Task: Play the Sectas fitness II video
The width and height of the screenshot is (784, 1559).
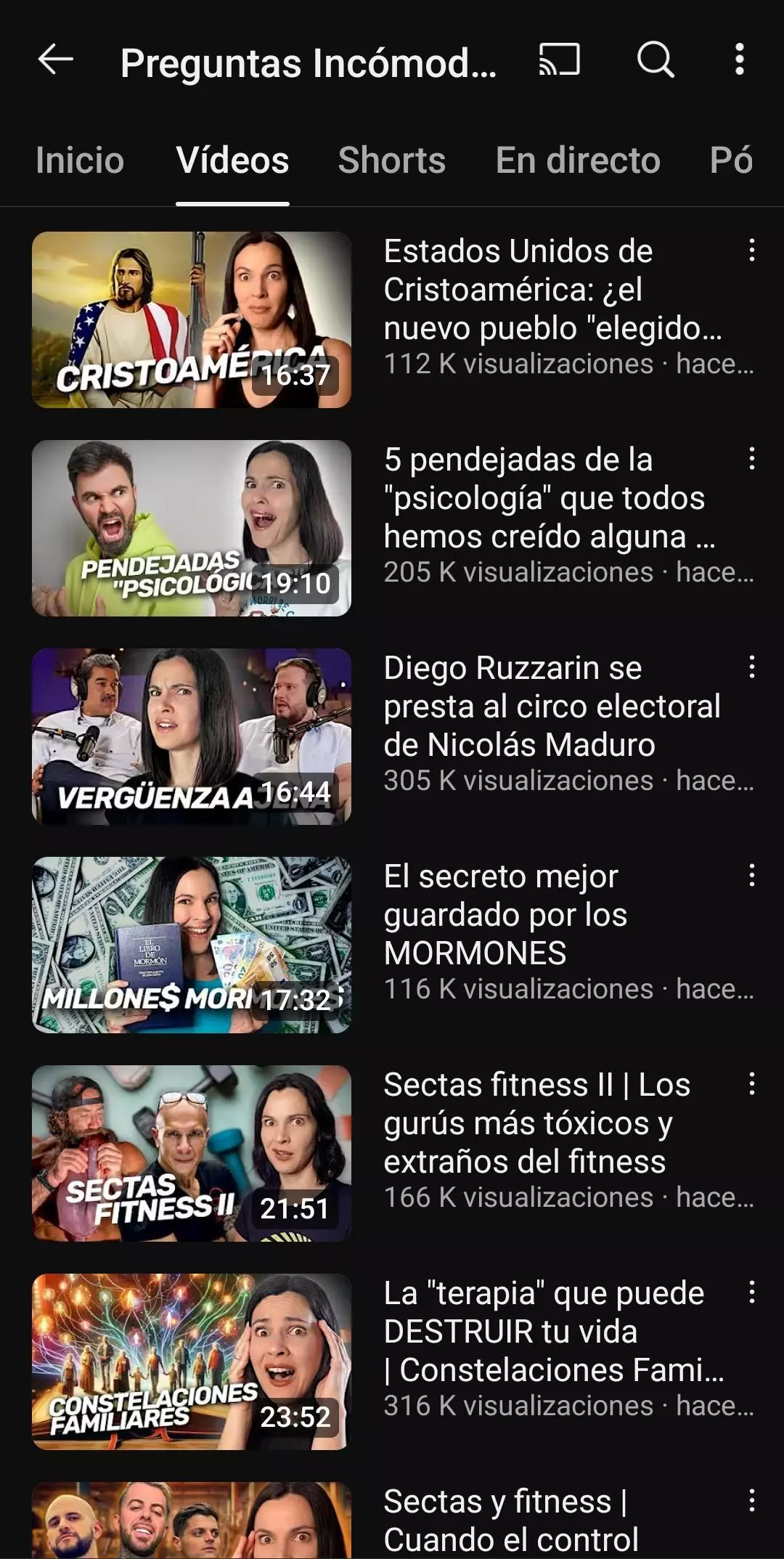Action: pos(192,1153)
